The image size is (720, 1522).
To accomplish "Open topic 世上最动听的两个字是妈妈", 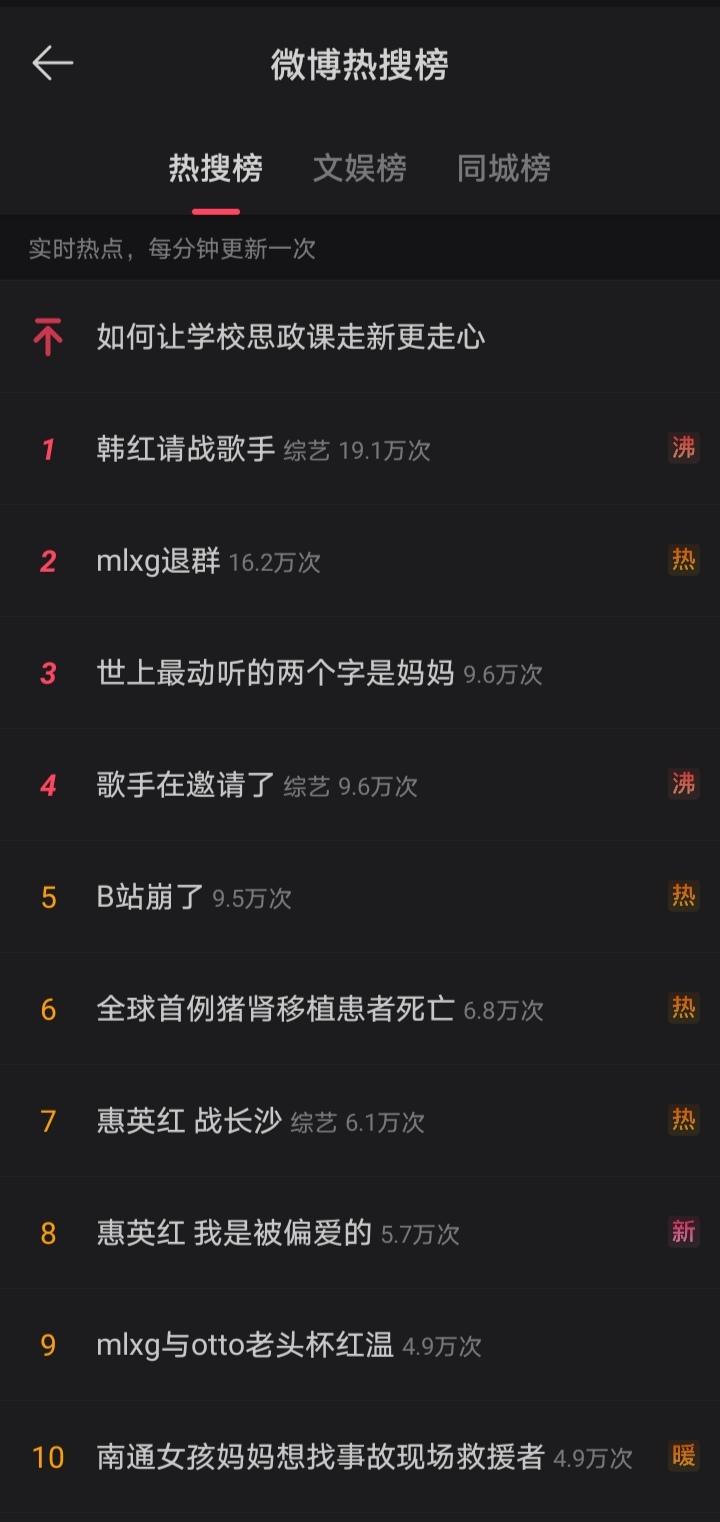I will 275,673.
